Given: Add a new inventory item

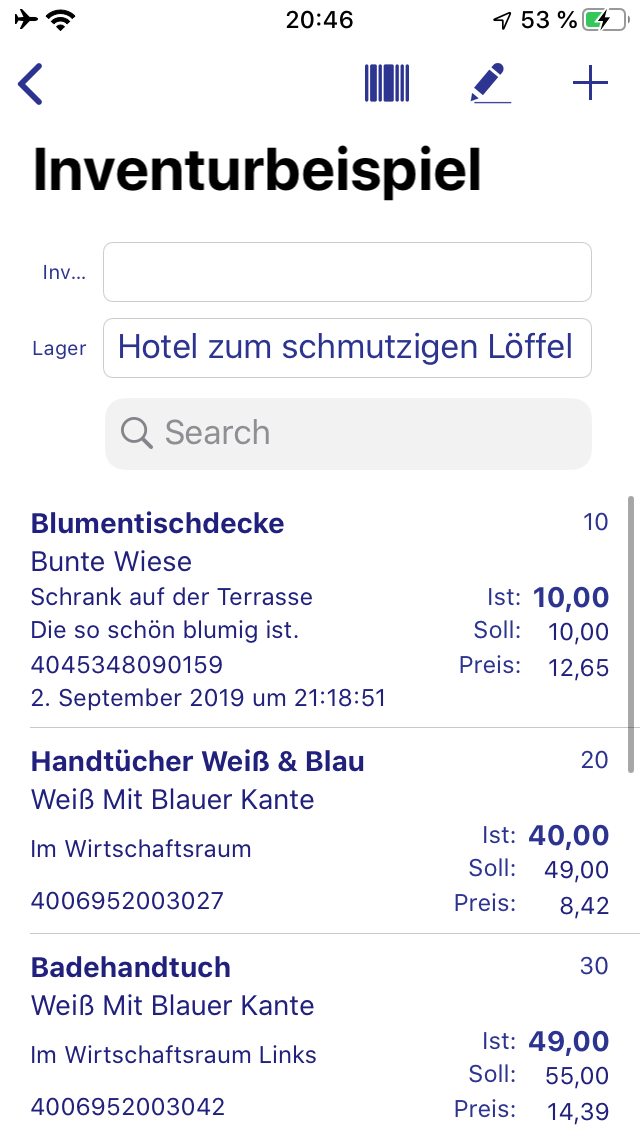Looking at the screenshot, I should [590, 84].
